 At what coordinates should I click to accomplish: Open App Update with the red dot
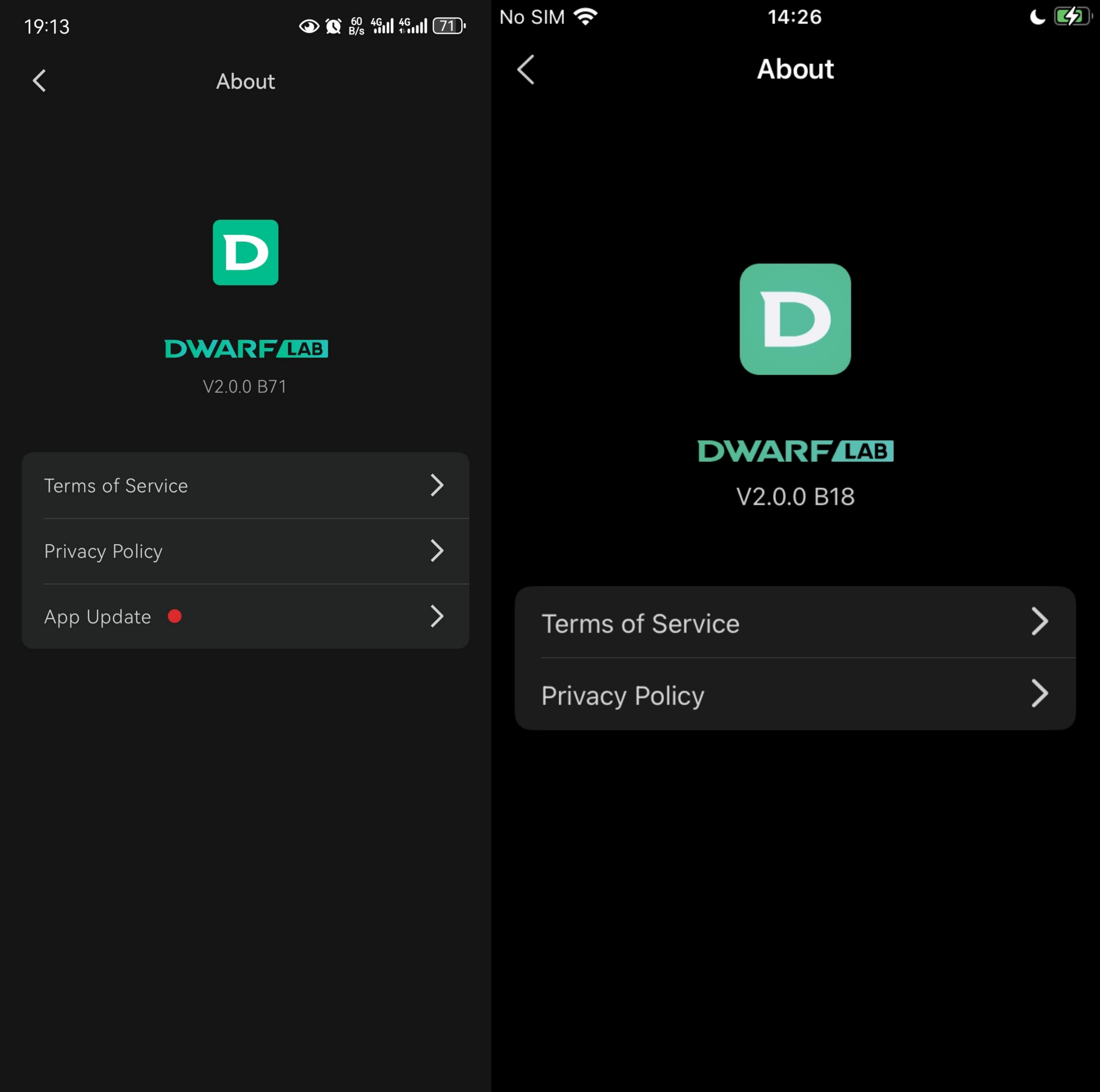(x=245, y=617)
